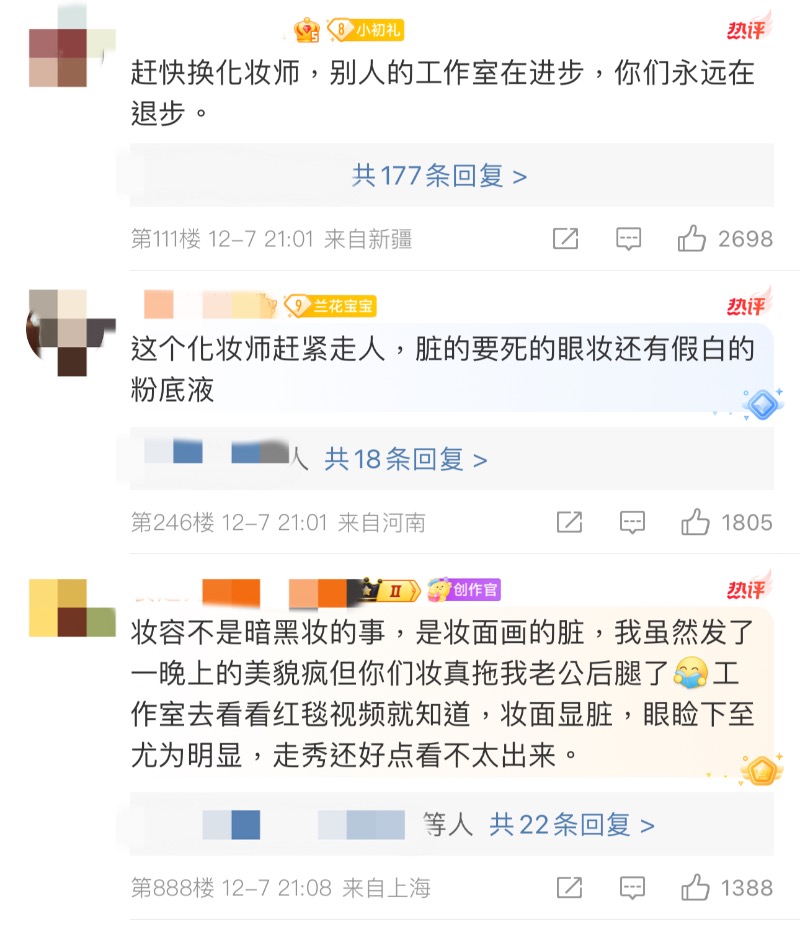Like the comment with 1805 likes

click(695, 522)
